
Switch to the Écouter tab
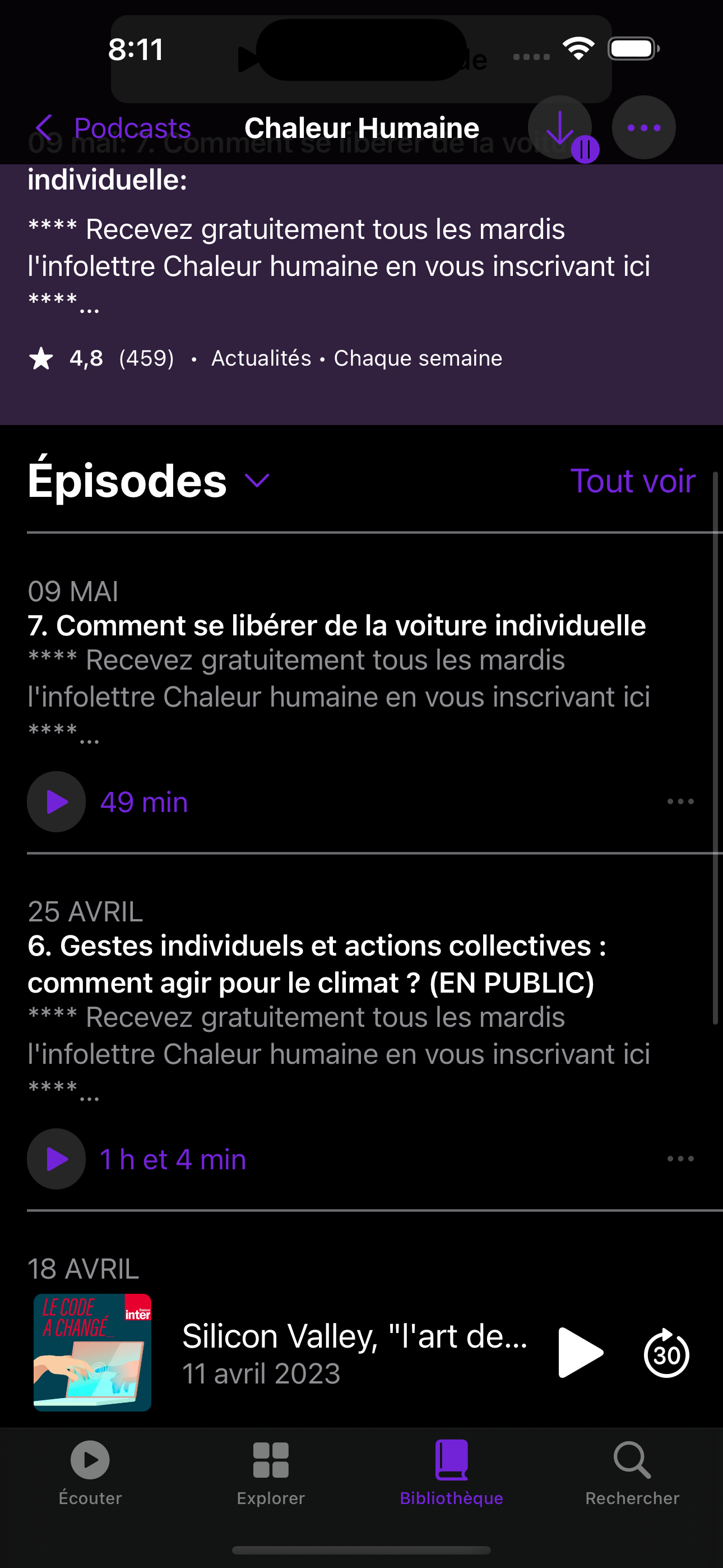(90, 1472)
